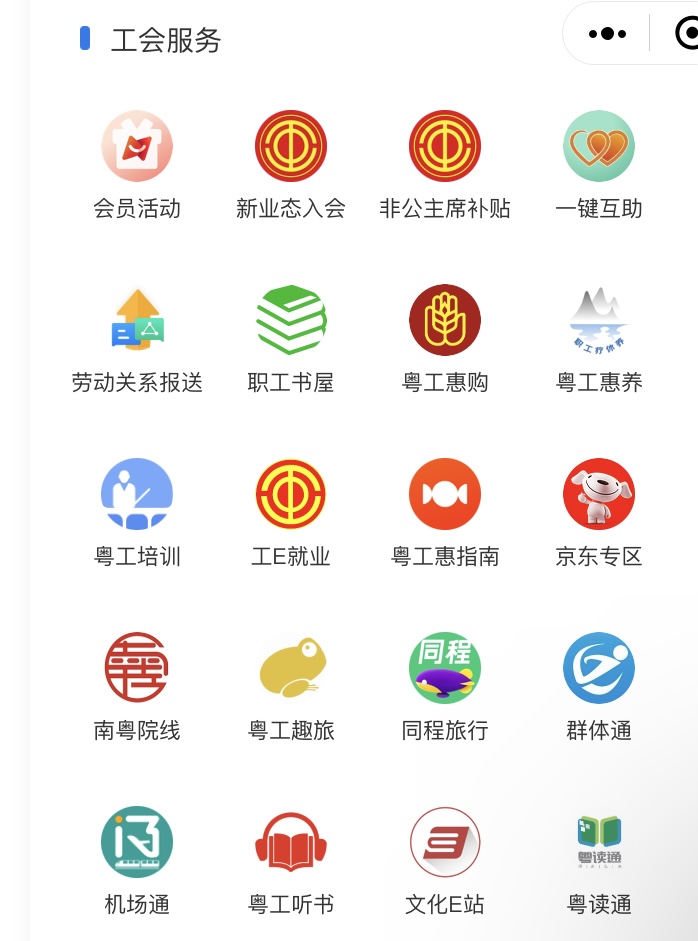
Task: Open 劳动关系报送
Action: click(x=137, y=320)
